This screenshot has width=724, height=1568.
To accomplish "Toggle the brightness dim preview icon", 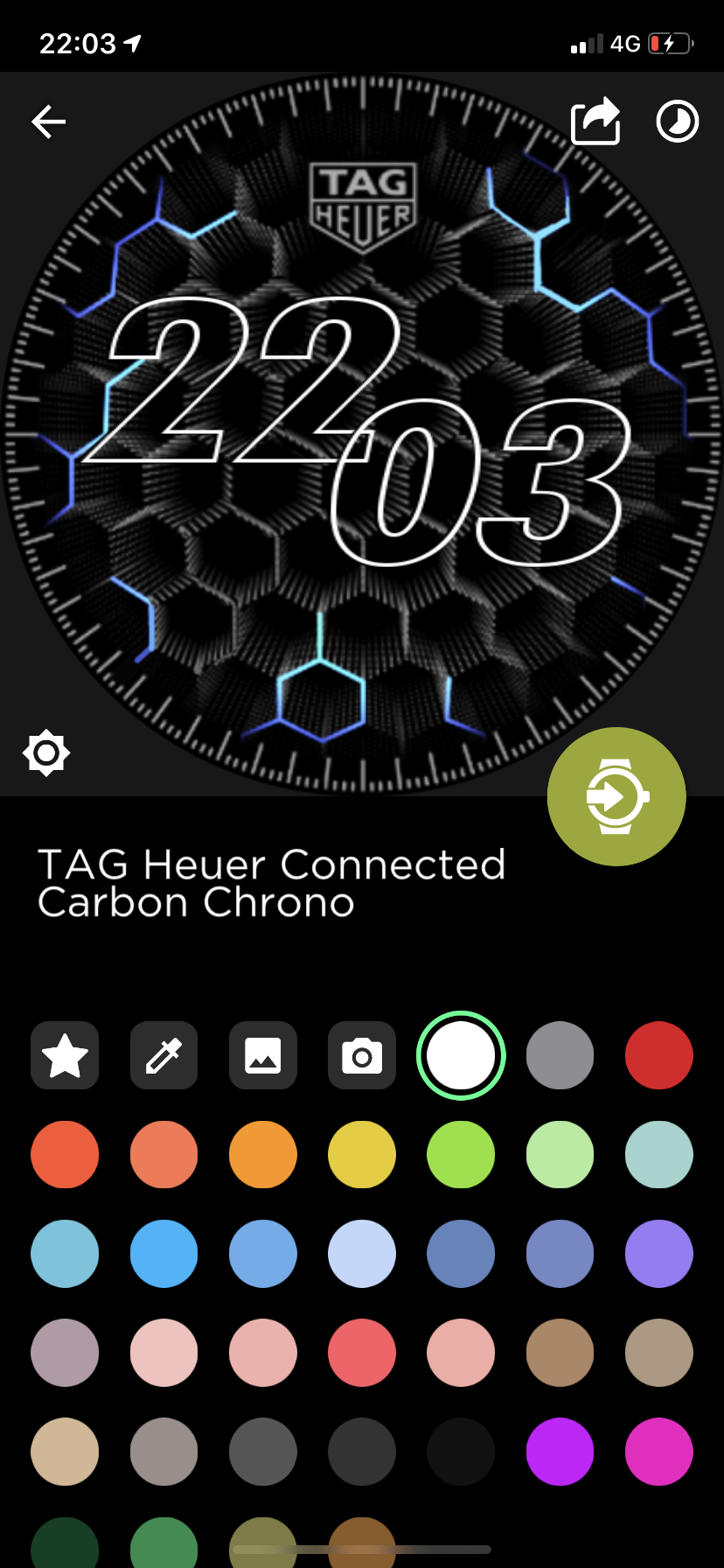I will tap(46, 752).
